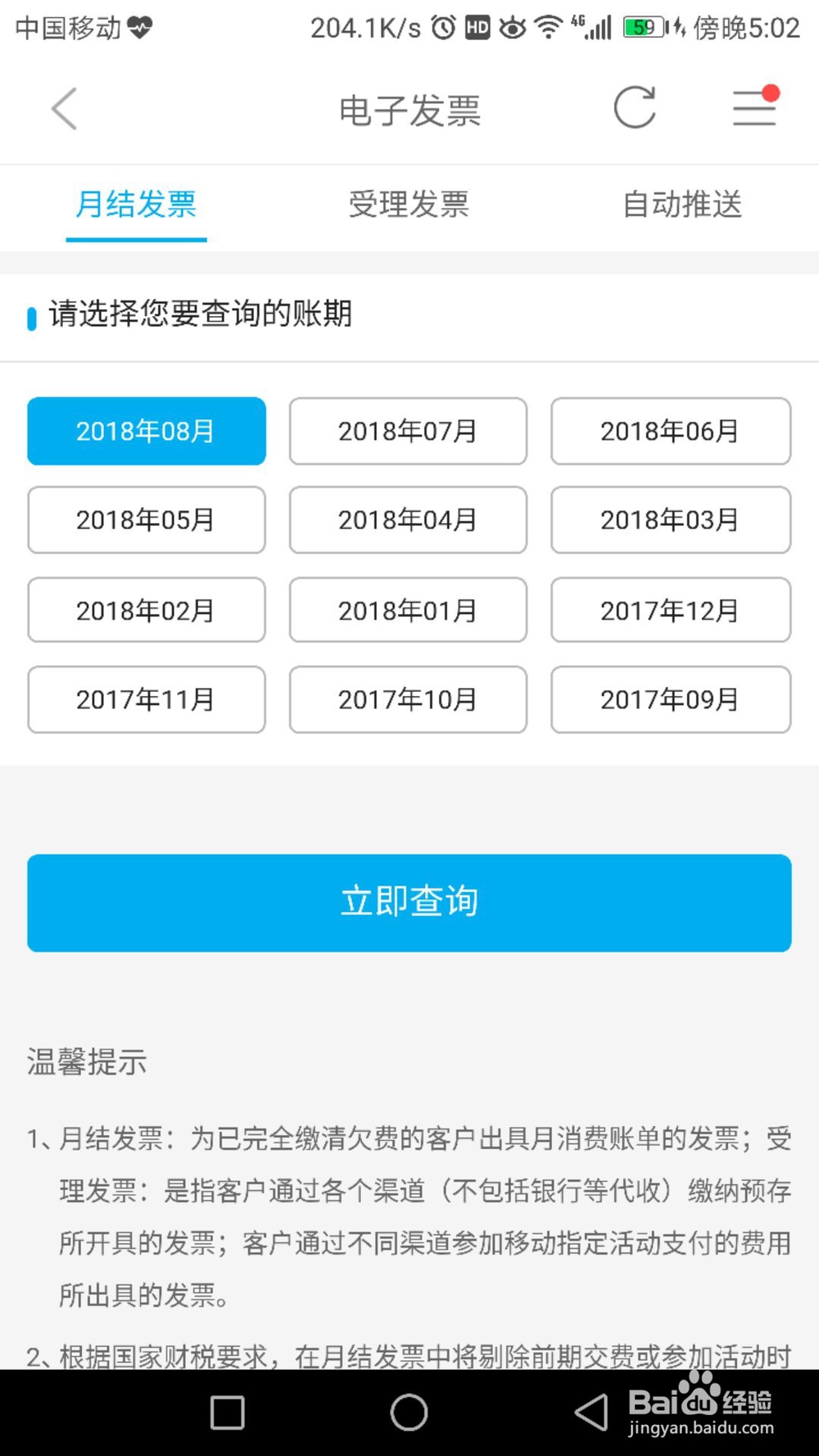
Task: Deselect the highlighted 2018年08月 period
Action: coord(146,431)
